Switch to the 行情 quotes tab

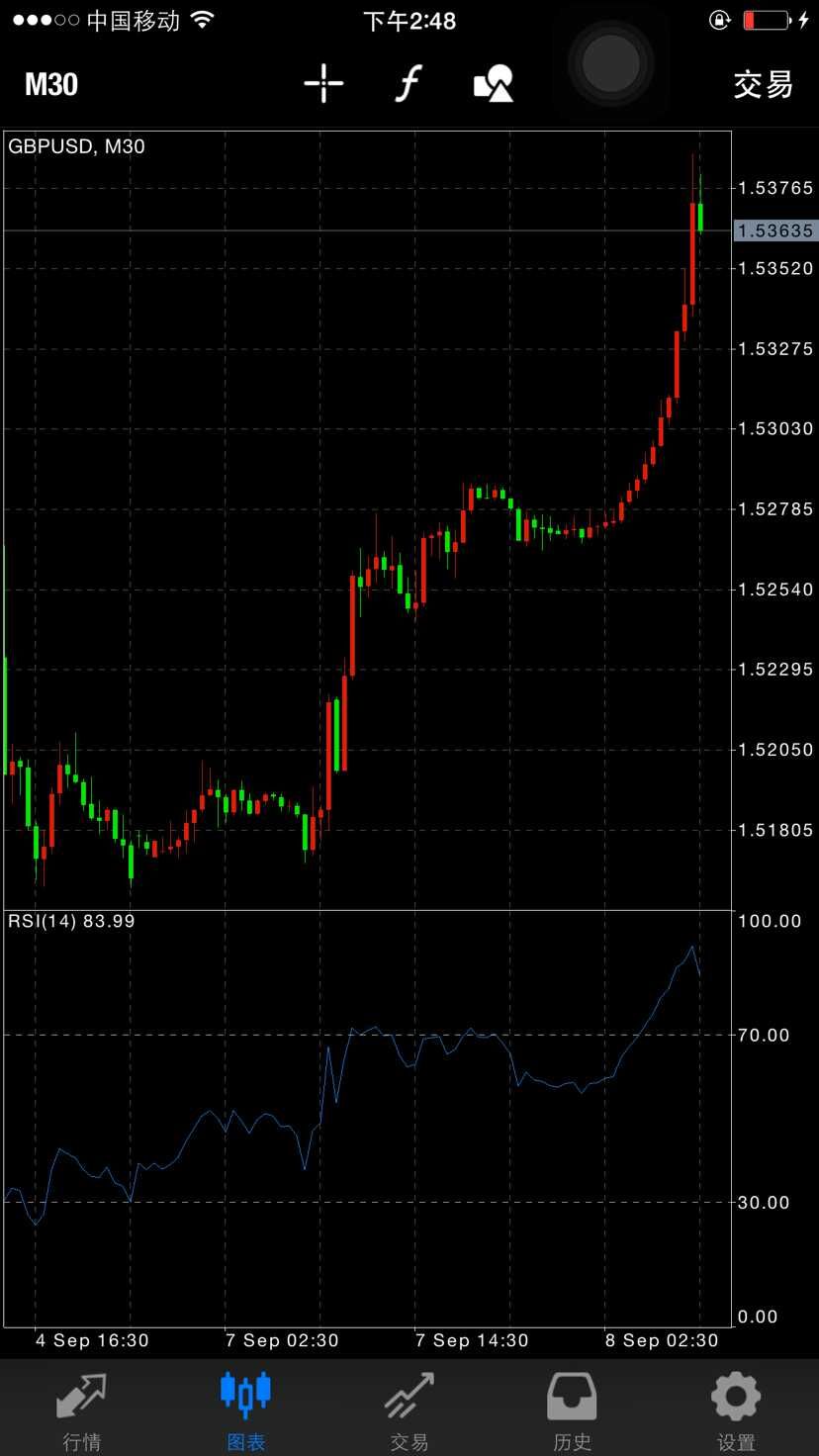82,1410
